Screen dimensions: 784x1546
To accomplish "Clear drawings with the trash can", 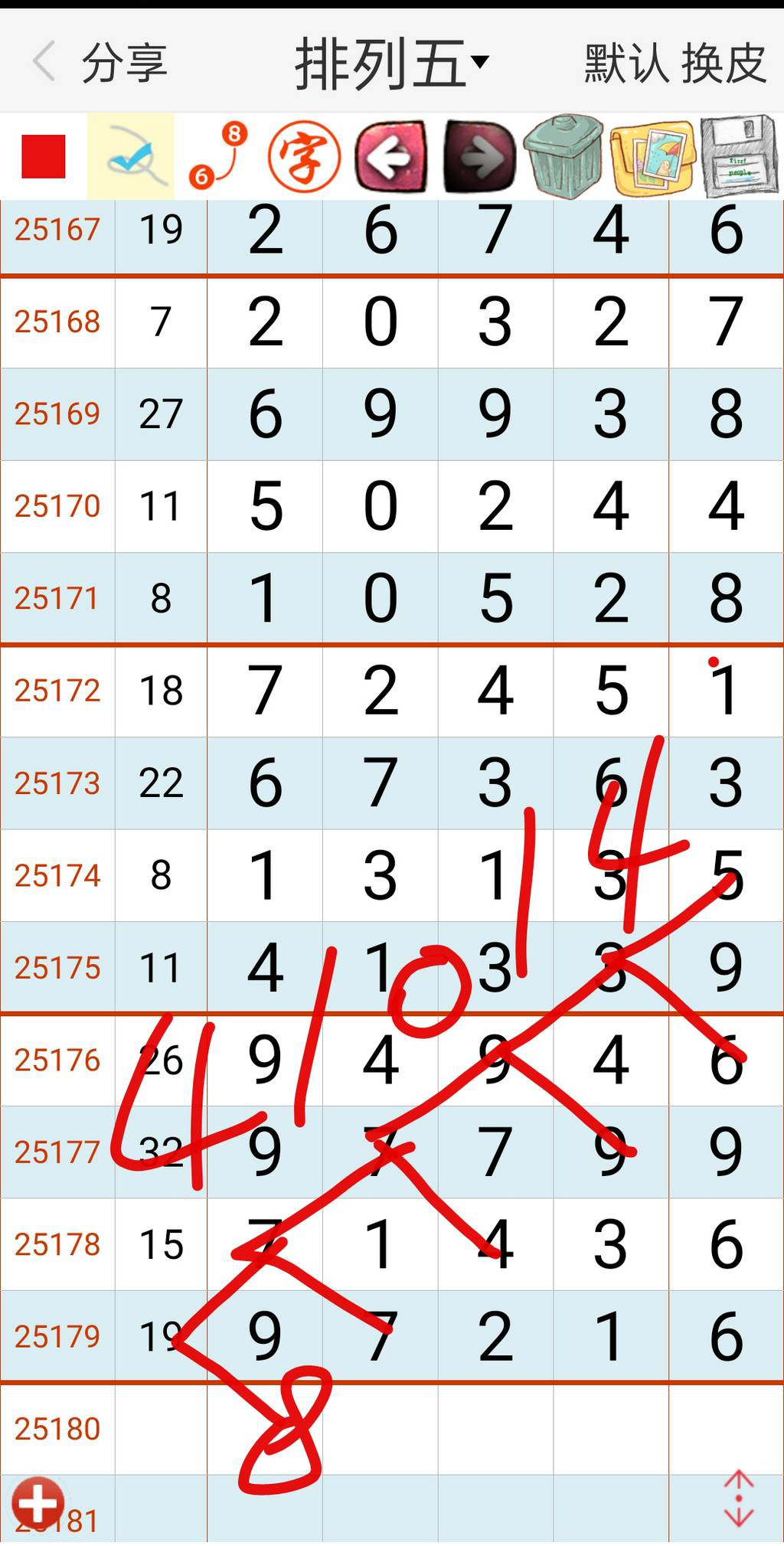I will click(564, 157).
